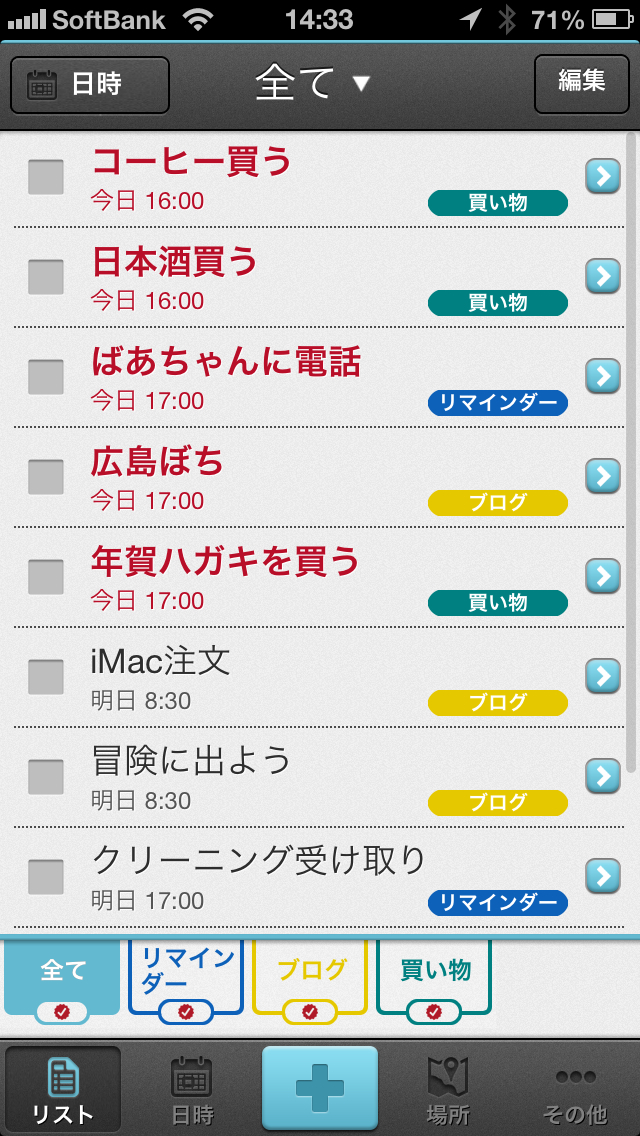Tap the 編集 edit button
640x1136 pixels.
[x=581, y=84]
